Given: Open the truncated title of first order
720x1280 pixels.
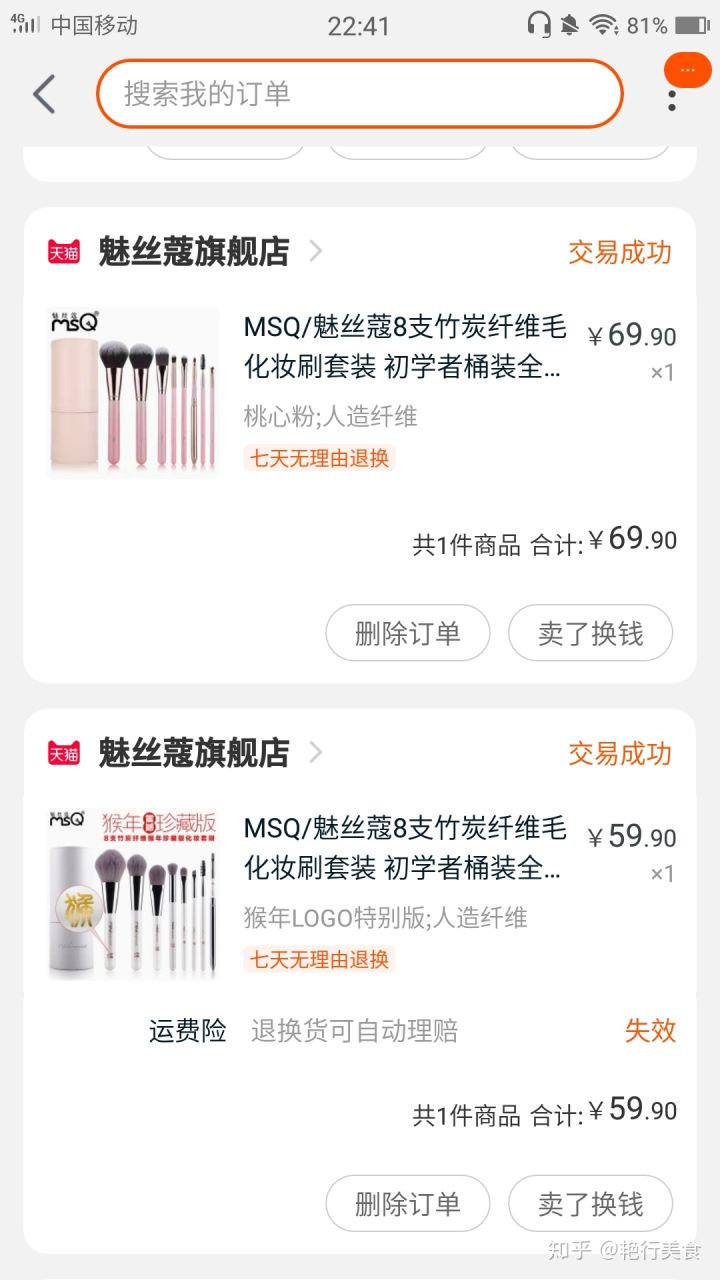Looking at the screenshot, I should coord(405,348).
